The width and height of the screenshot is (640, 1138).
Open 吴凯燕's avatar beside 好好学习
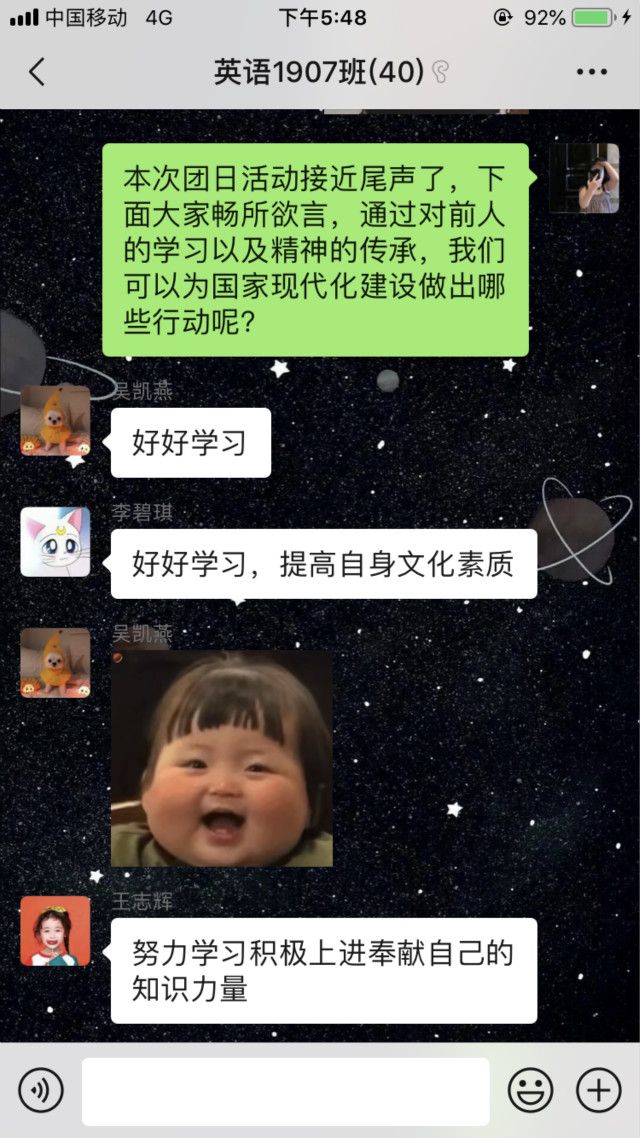(55, 420)
